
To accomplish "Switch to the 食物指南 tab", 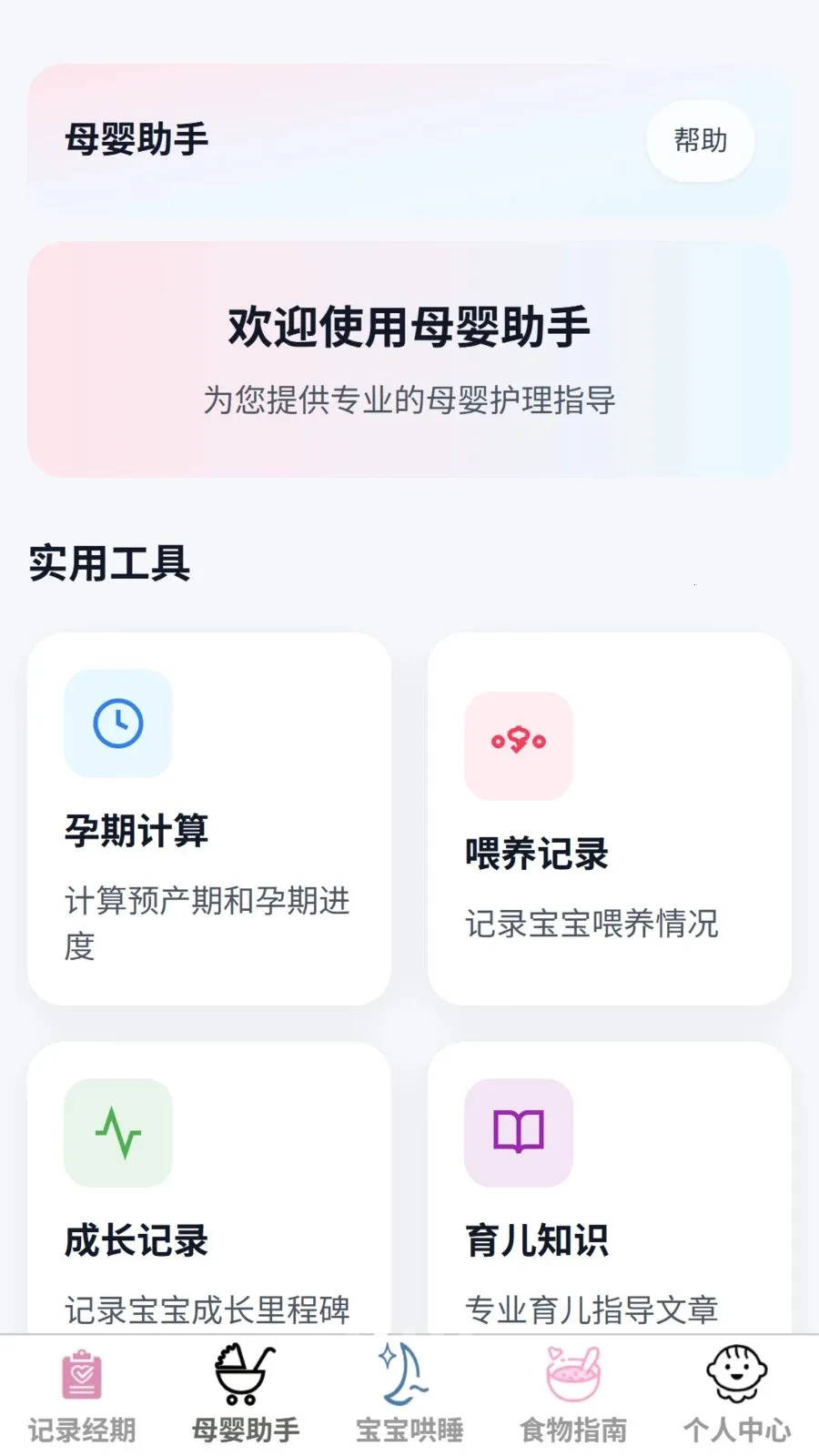I will 573,1396.
